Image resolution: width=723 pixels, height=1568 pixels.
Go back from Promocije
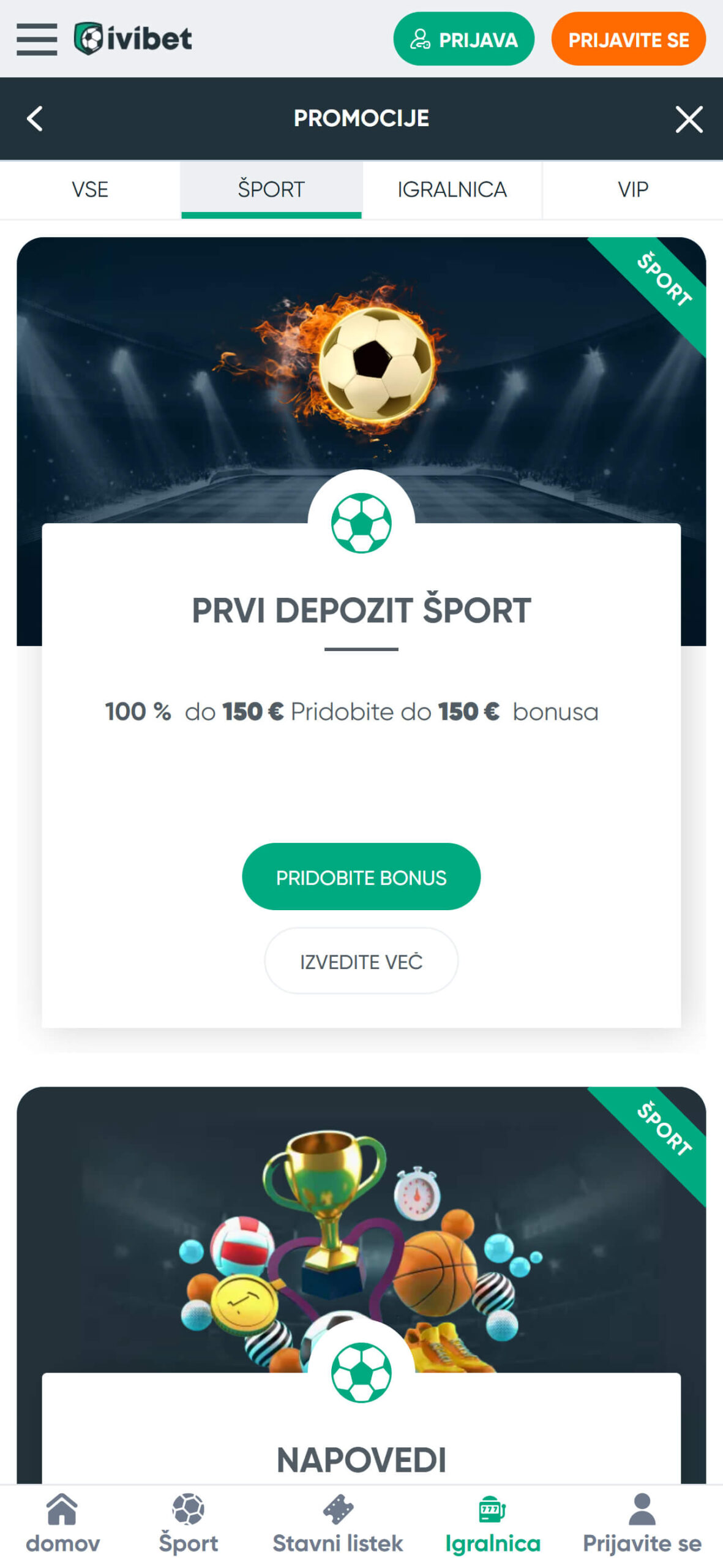pyautogui.click(x=35, y=119)
